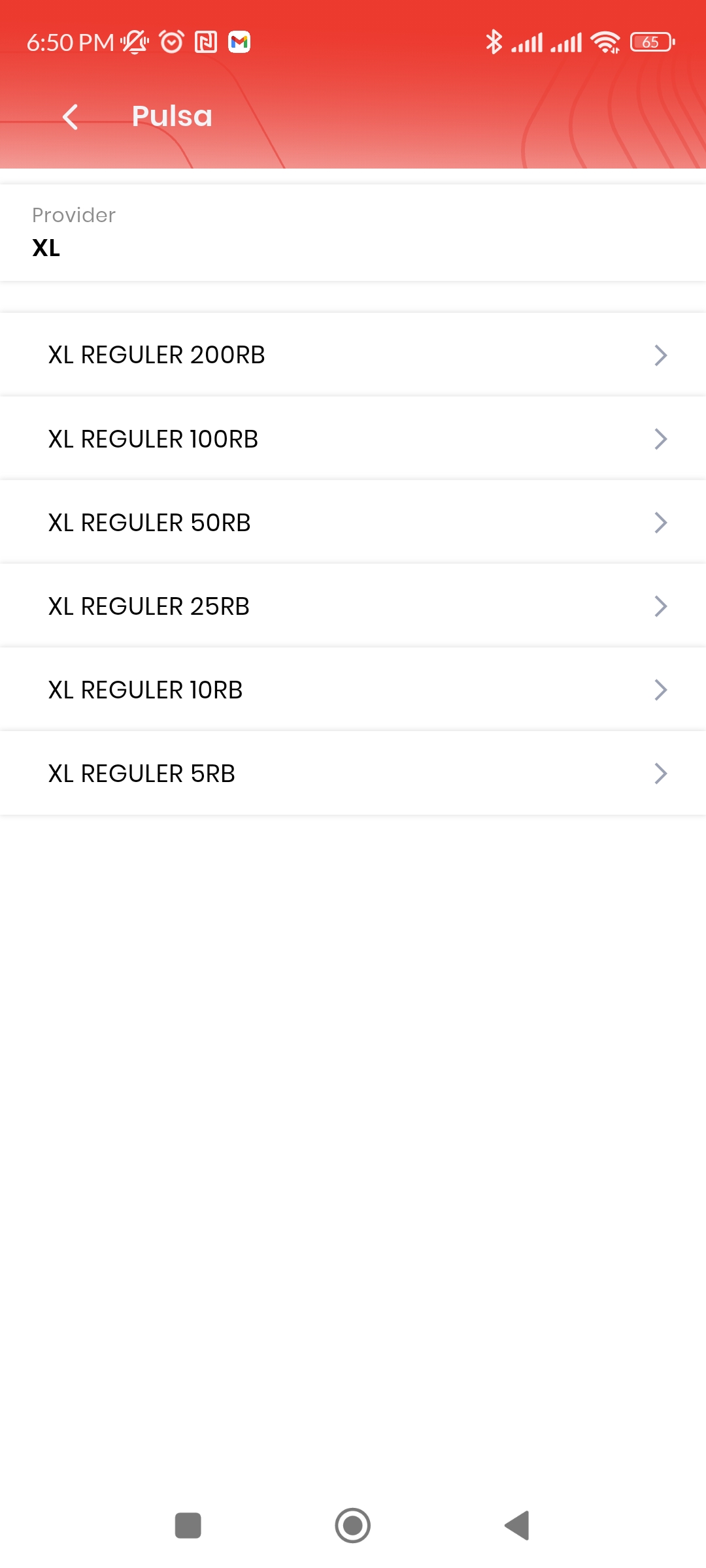Pick the XL REGULER 25RB package
This screenshot has width=706, height=1568.
(x=353, y=606)
